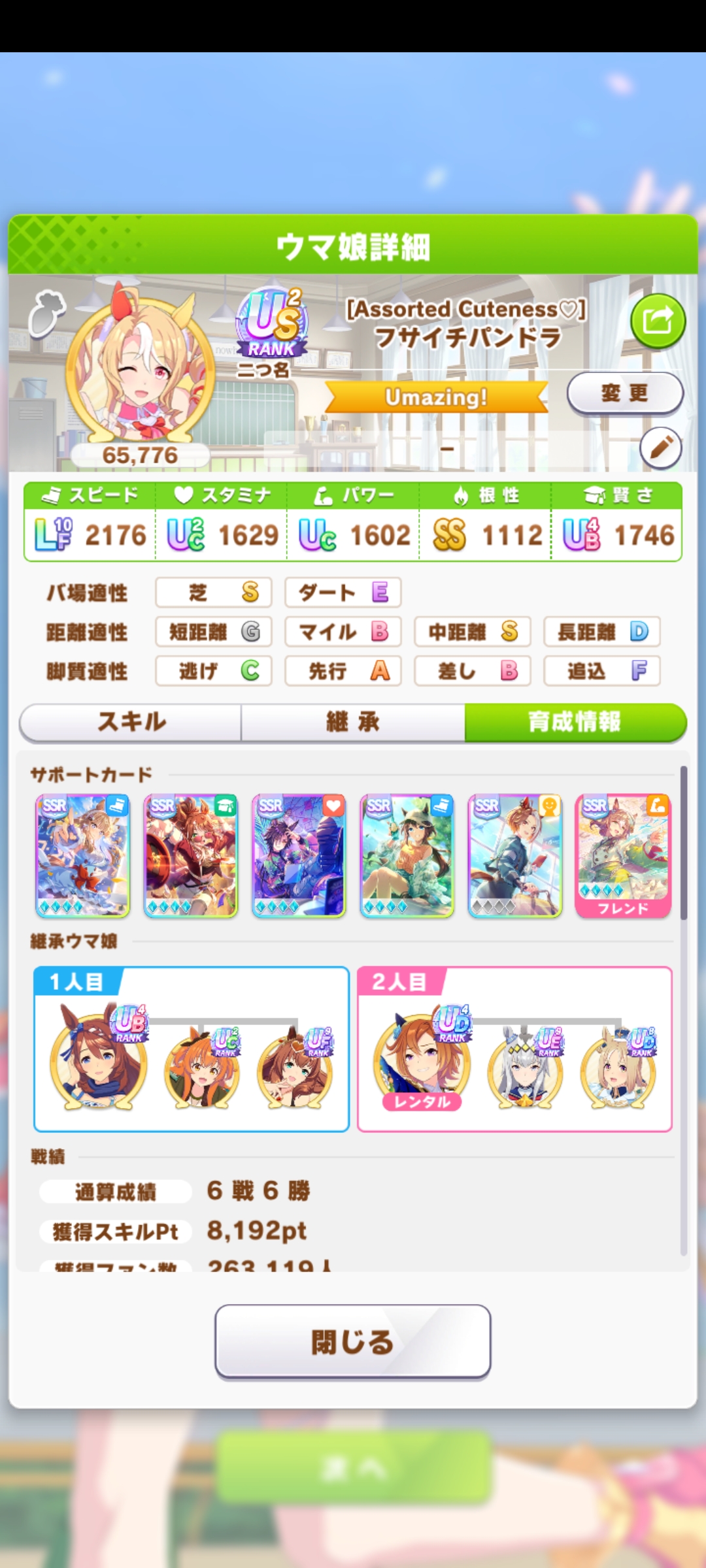Open the first support card with ribbon girl
This screenshot has height=1568, width=706.
click(x=82, y=855)
